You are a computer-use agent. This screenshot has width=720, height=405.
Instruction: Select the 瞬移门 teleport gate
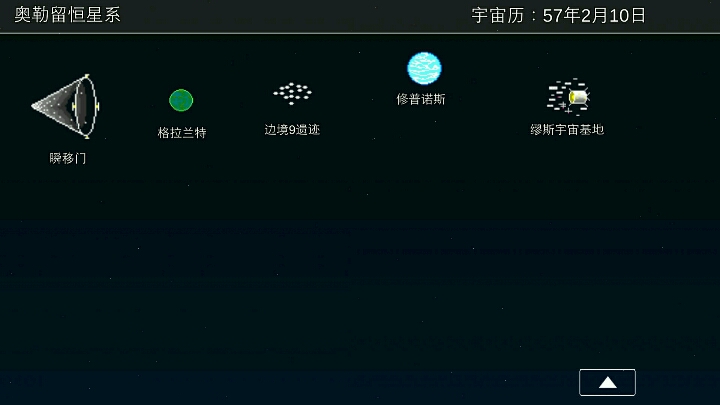(x=66, y=106)
